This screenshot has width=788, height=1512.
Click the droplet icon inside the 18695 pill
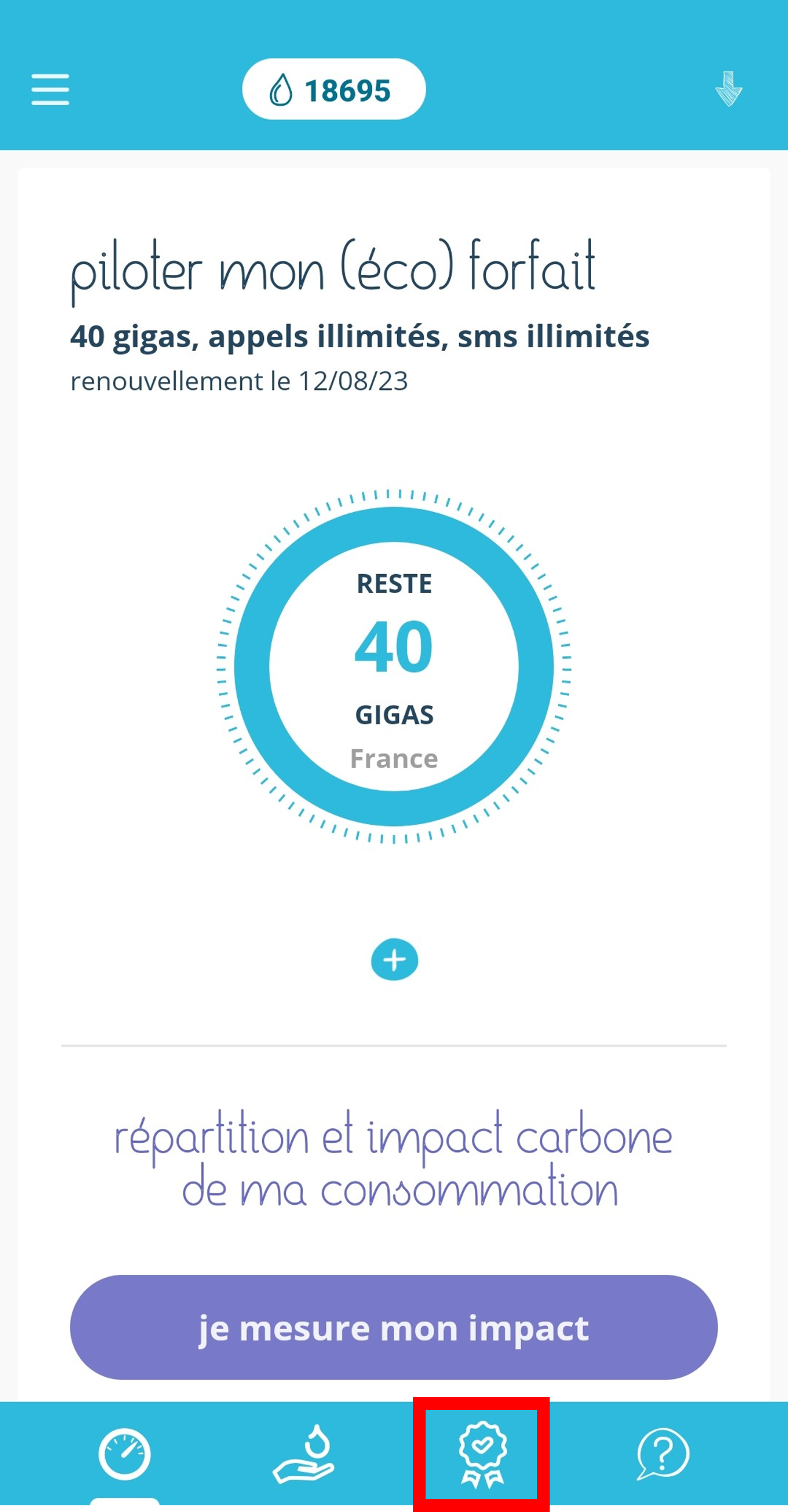pyautogui.click(x=283, y=89)
